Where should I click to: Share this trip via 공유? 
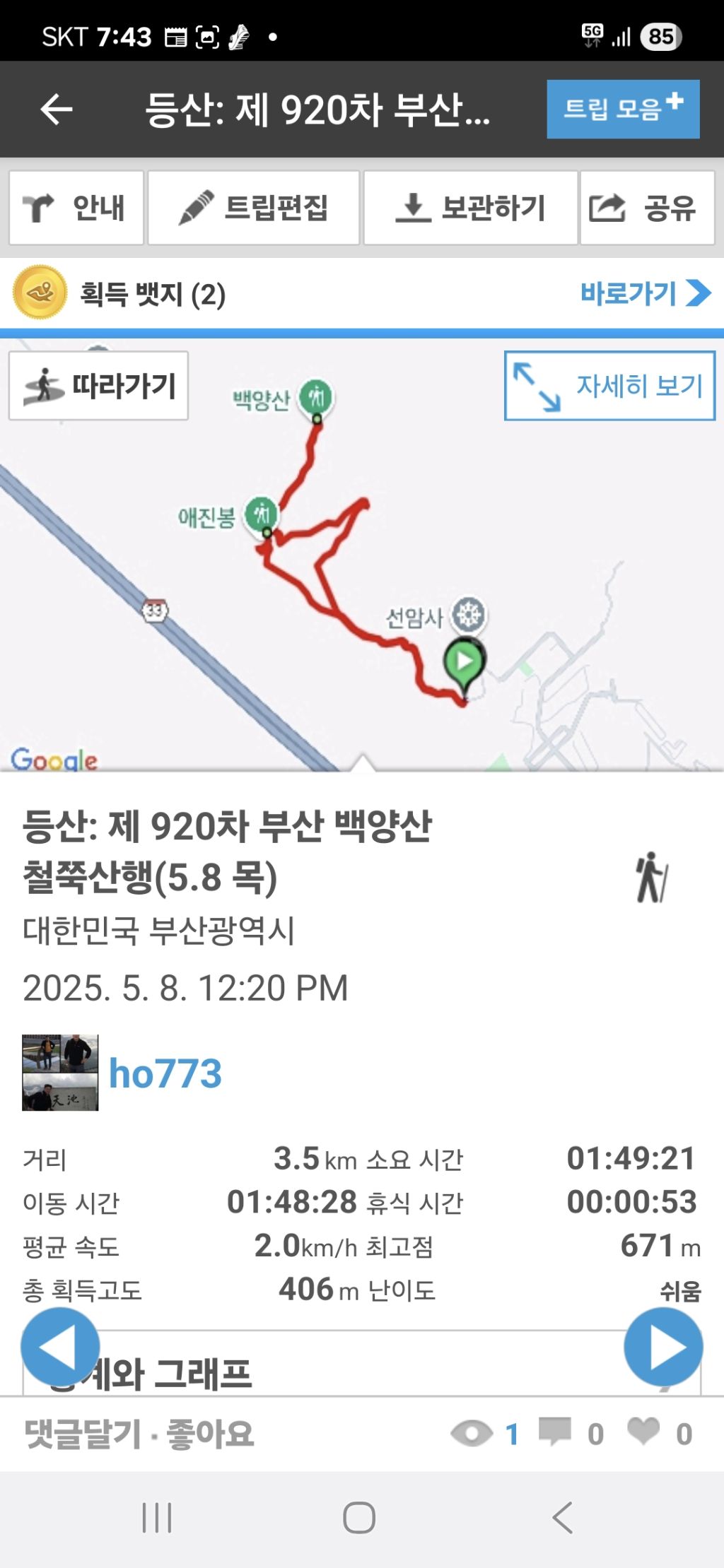click(648, 208)
